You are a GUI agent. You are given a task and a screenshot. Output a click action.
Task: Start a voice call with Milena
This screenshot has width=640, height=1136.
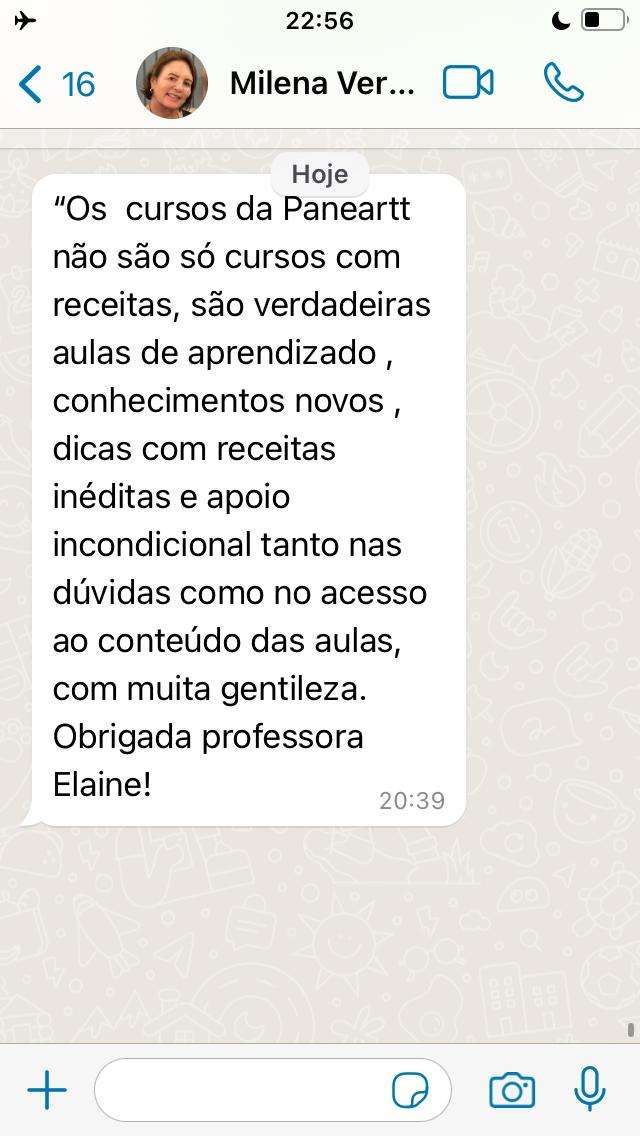click(563, 84)
